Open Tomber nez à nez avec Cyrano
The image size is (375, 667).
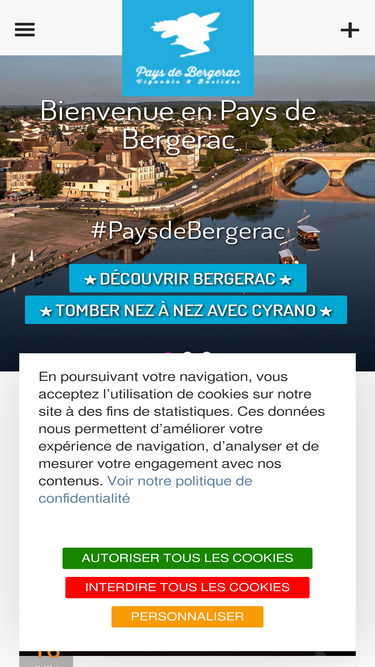[186, 310]
